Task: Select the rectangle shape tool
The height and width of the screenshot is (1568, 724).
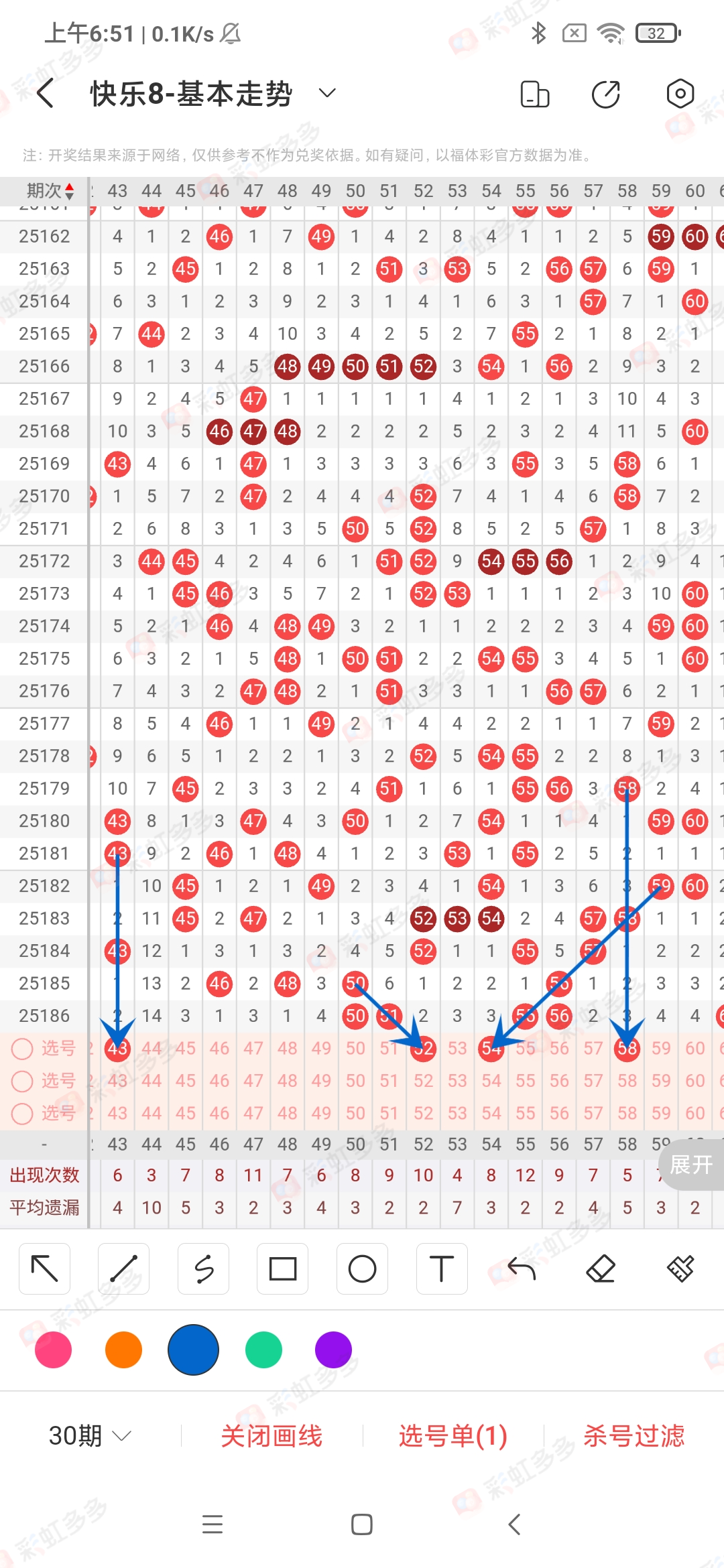Action: 282,1268
